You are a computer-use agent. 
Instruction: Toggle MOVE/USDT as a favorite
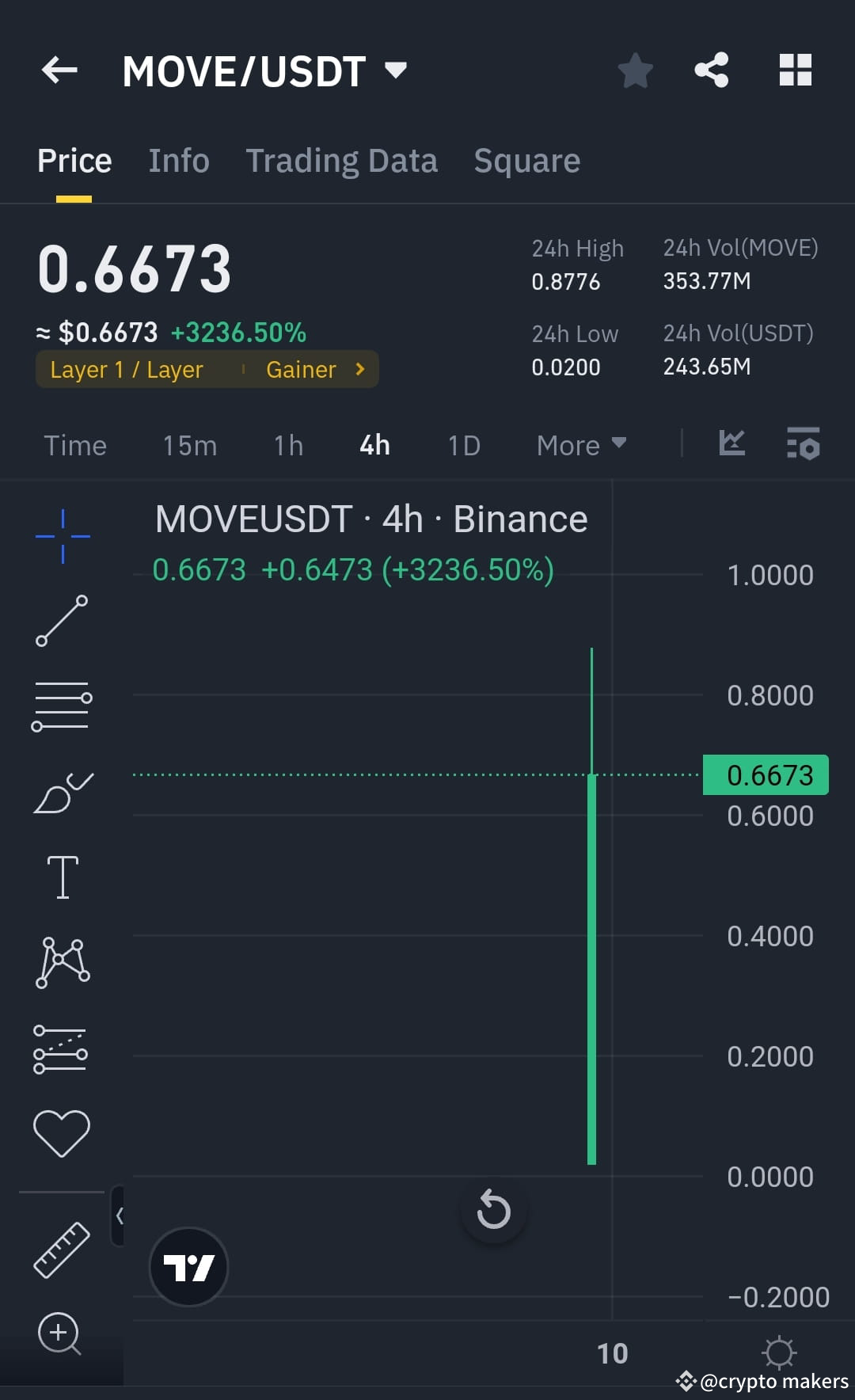(636, 70)
